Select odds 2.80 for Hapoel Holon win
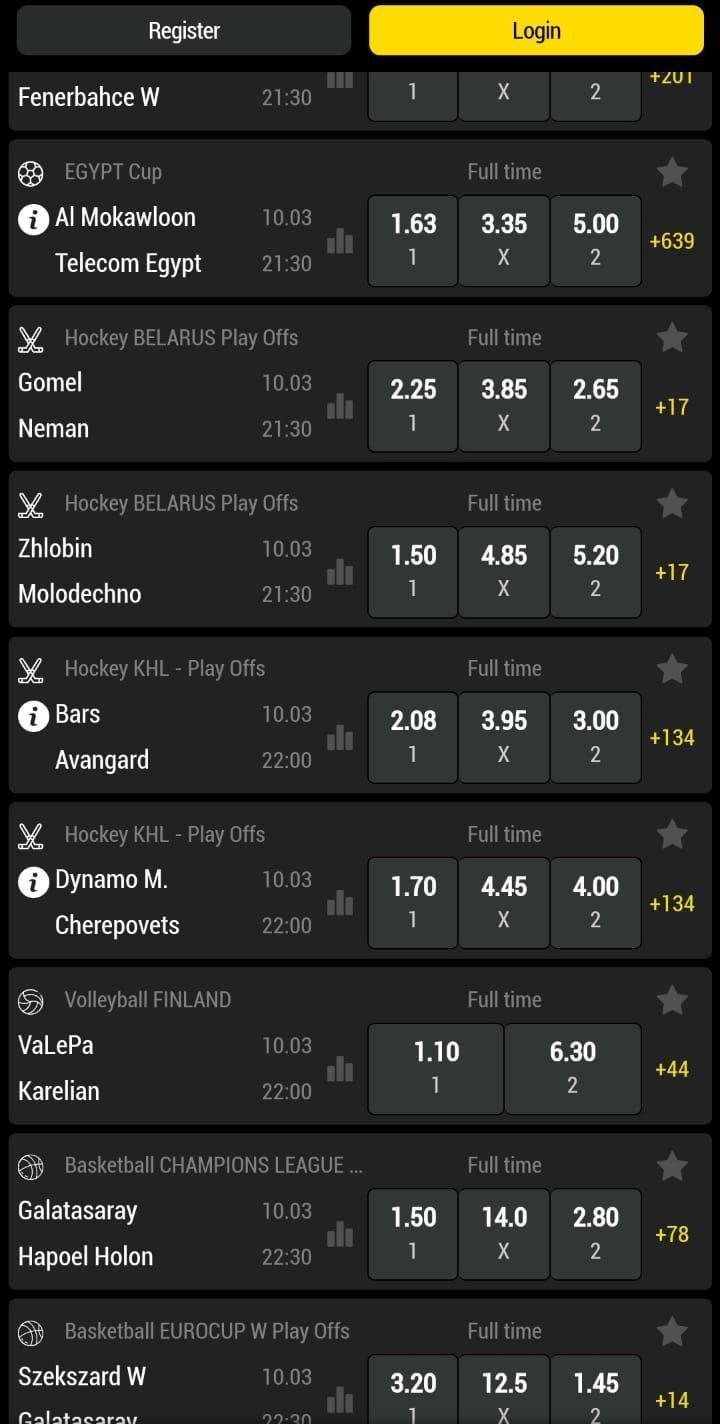The height and width of the screenshot is (1424, 720). coord(595,1233)
